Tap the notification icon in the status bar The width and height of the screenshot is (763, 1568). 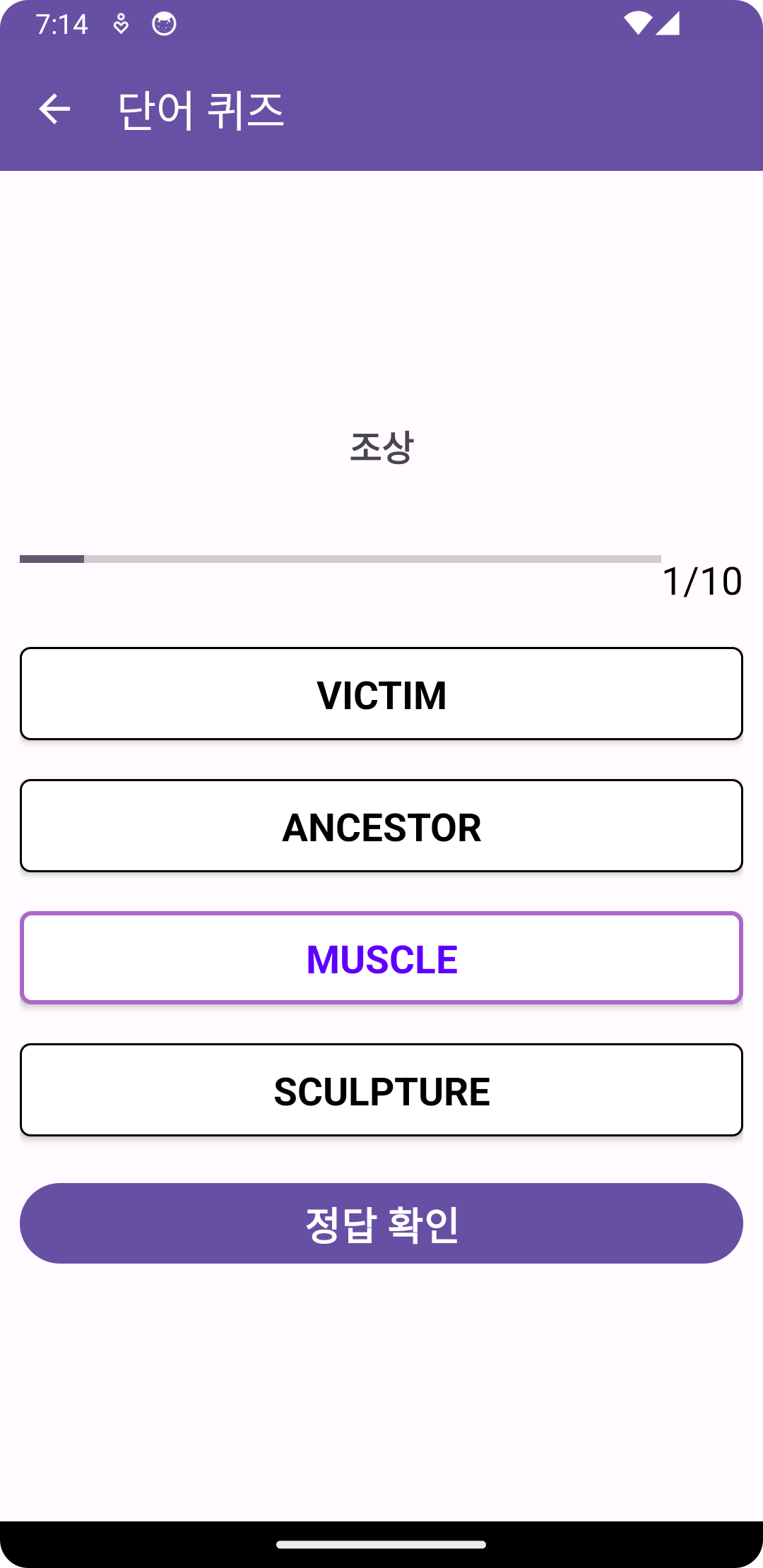163,23
